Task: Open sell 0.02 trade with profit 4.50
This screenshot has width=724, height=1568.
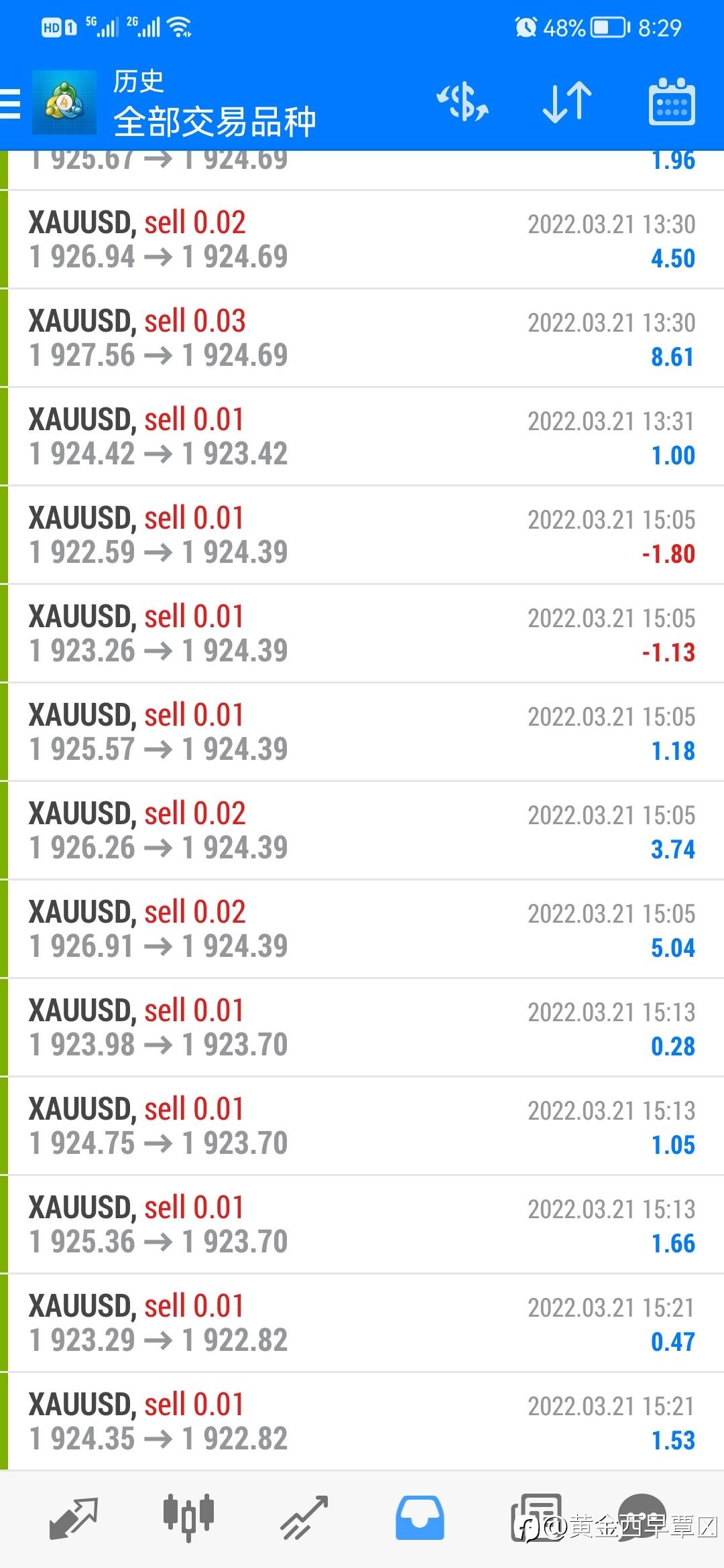Action: tap(362, 240)
